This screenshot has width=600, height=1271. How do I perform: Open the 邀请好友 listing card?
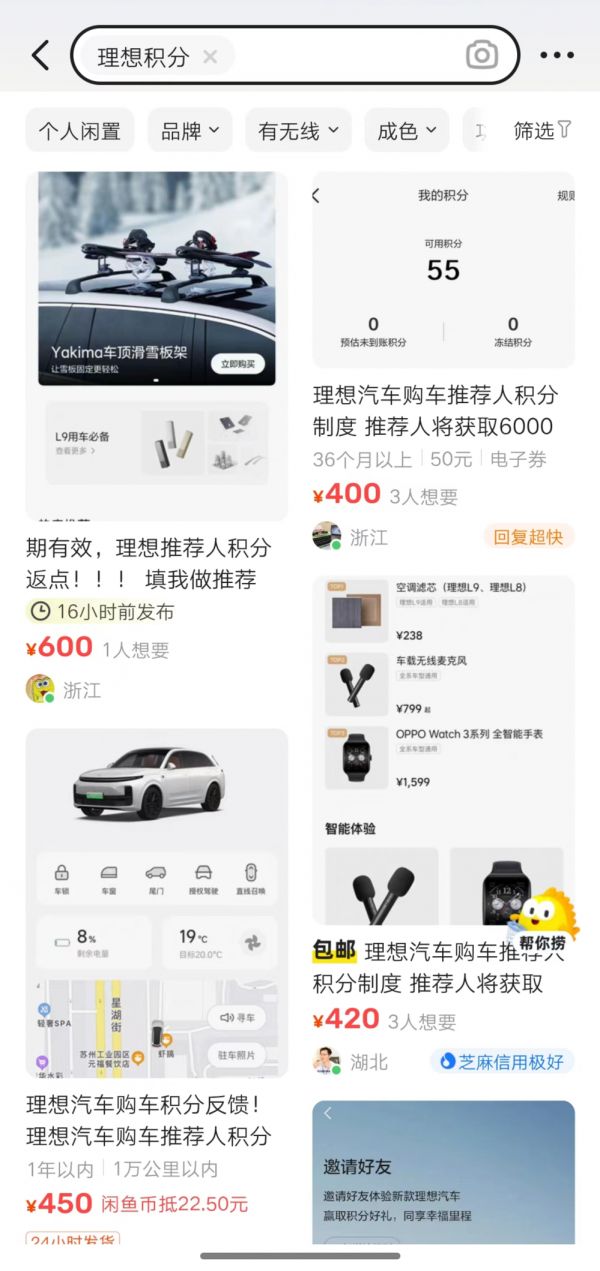pos(443,1175)
